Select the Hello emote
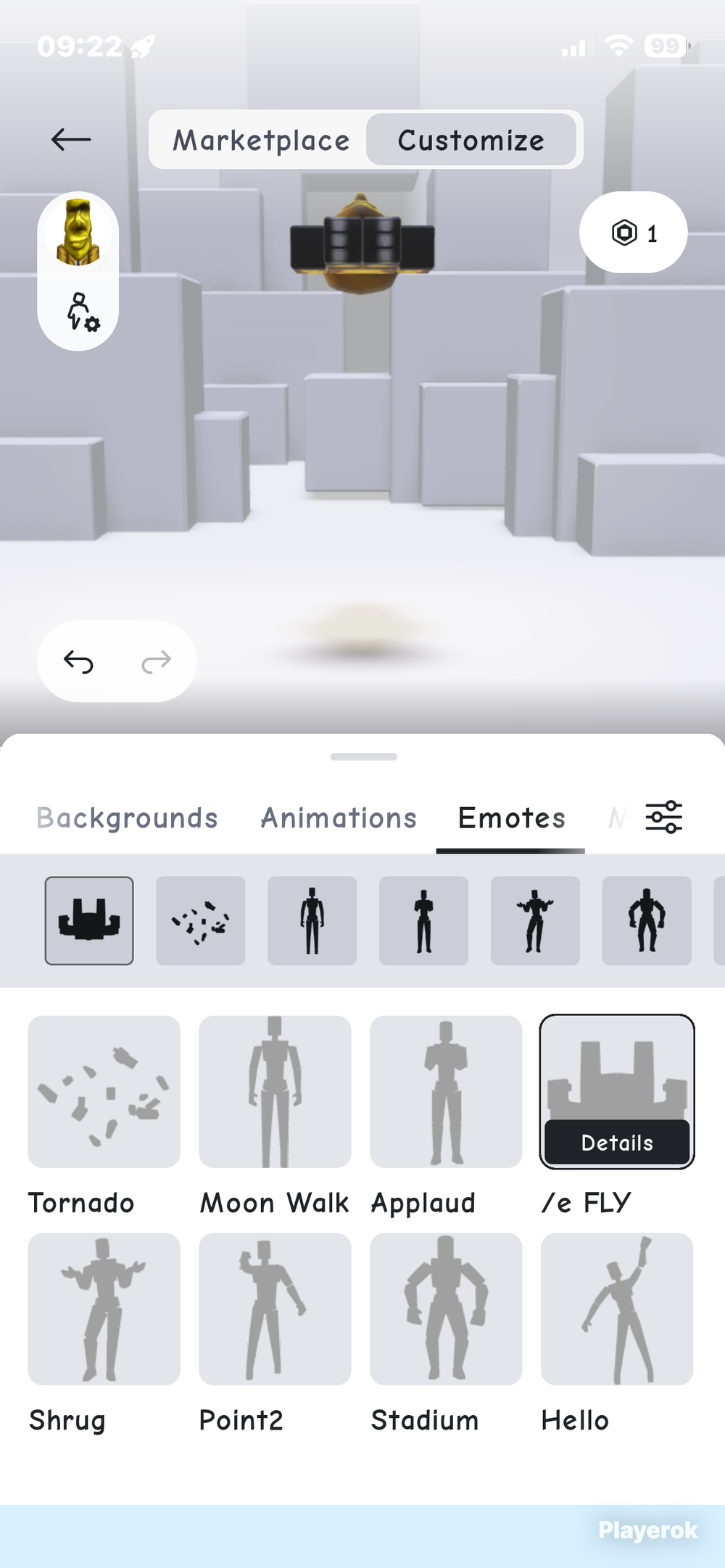This screenshot has width=725, height=1568. point(617,1309)
